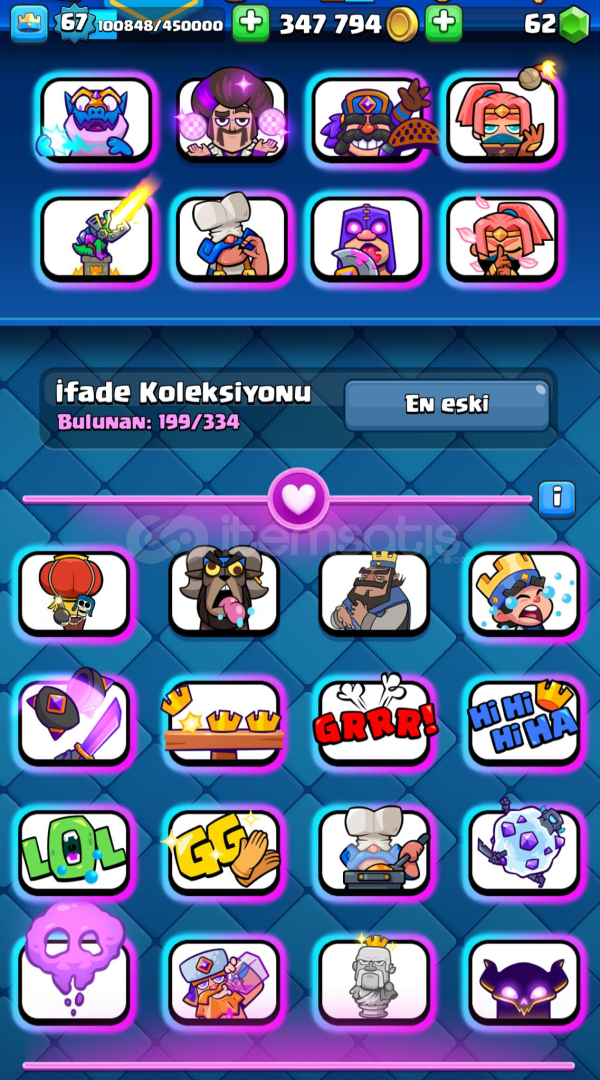600x1080 pixels.
Task: Select the purple poison cloud skull emote
Action: tap(74, 964)
